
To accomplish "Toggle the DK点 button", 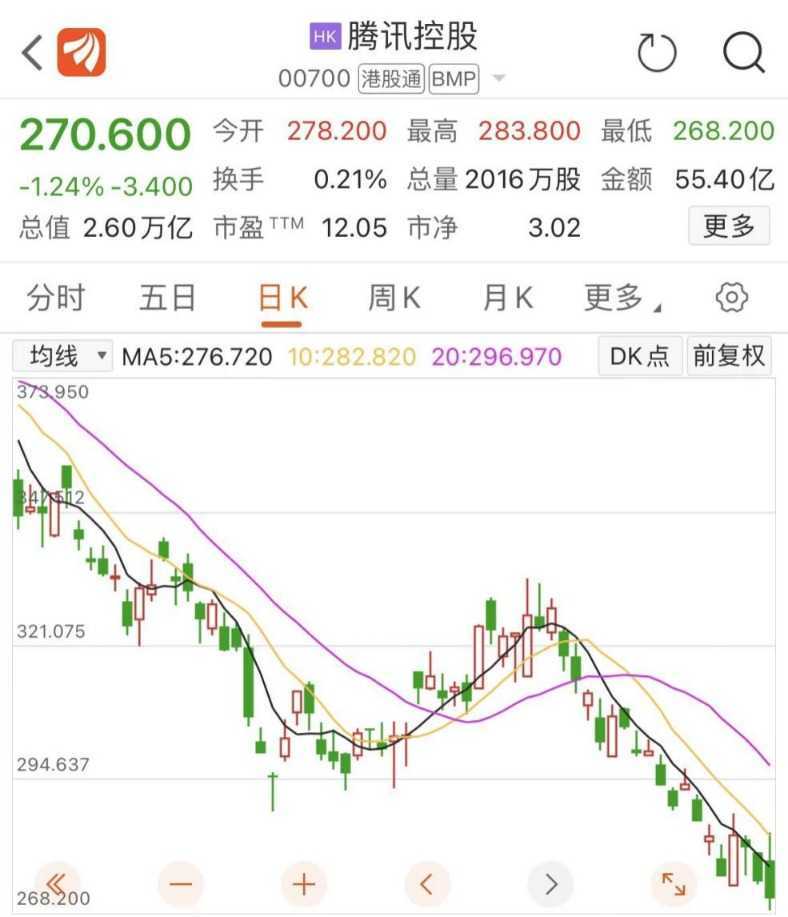I will pos(640,356).
